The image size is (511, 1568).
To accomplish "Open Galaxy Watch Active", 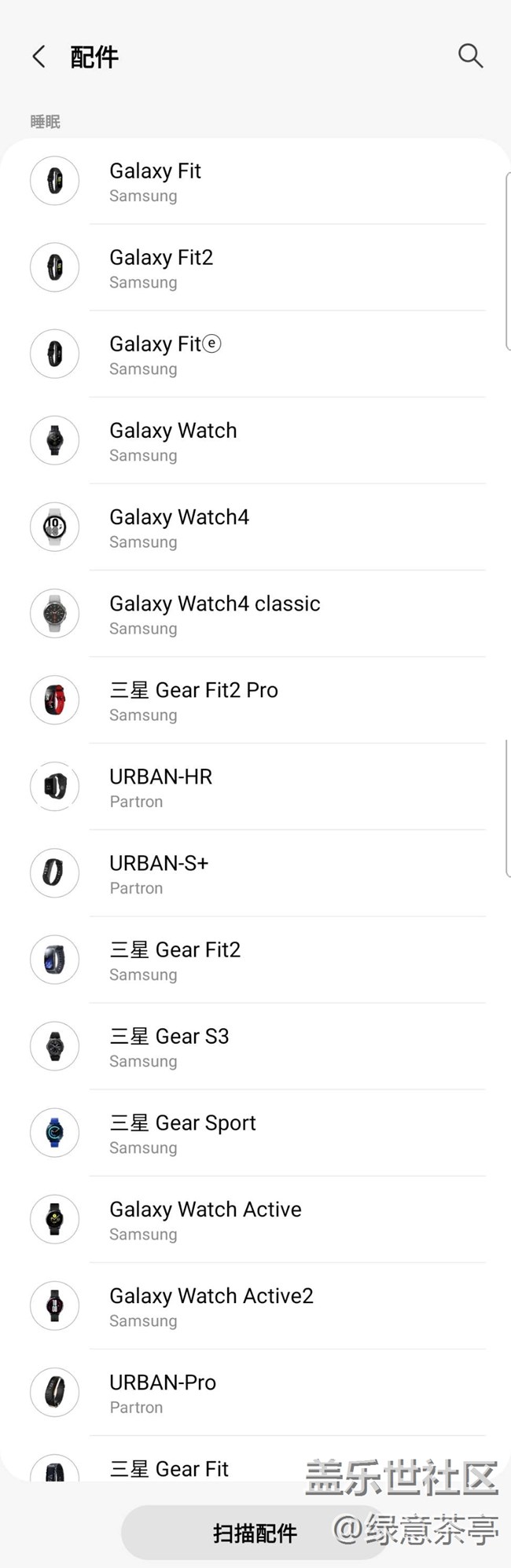I will pyautogui.click(x=256, y=1219).
